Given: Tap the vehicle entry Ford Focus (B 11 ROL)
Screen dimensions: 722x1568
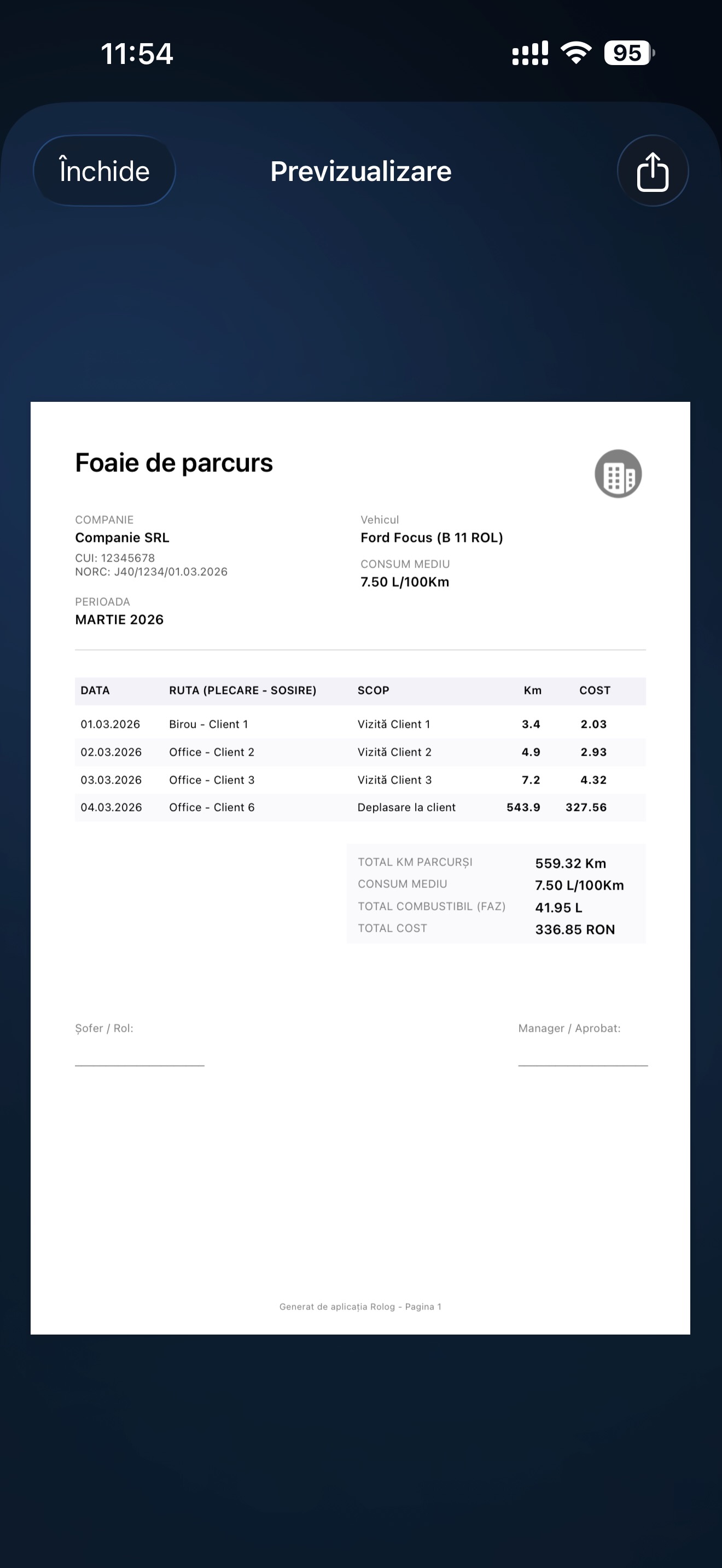Looking at the screenshot, I should click(431, 537).
